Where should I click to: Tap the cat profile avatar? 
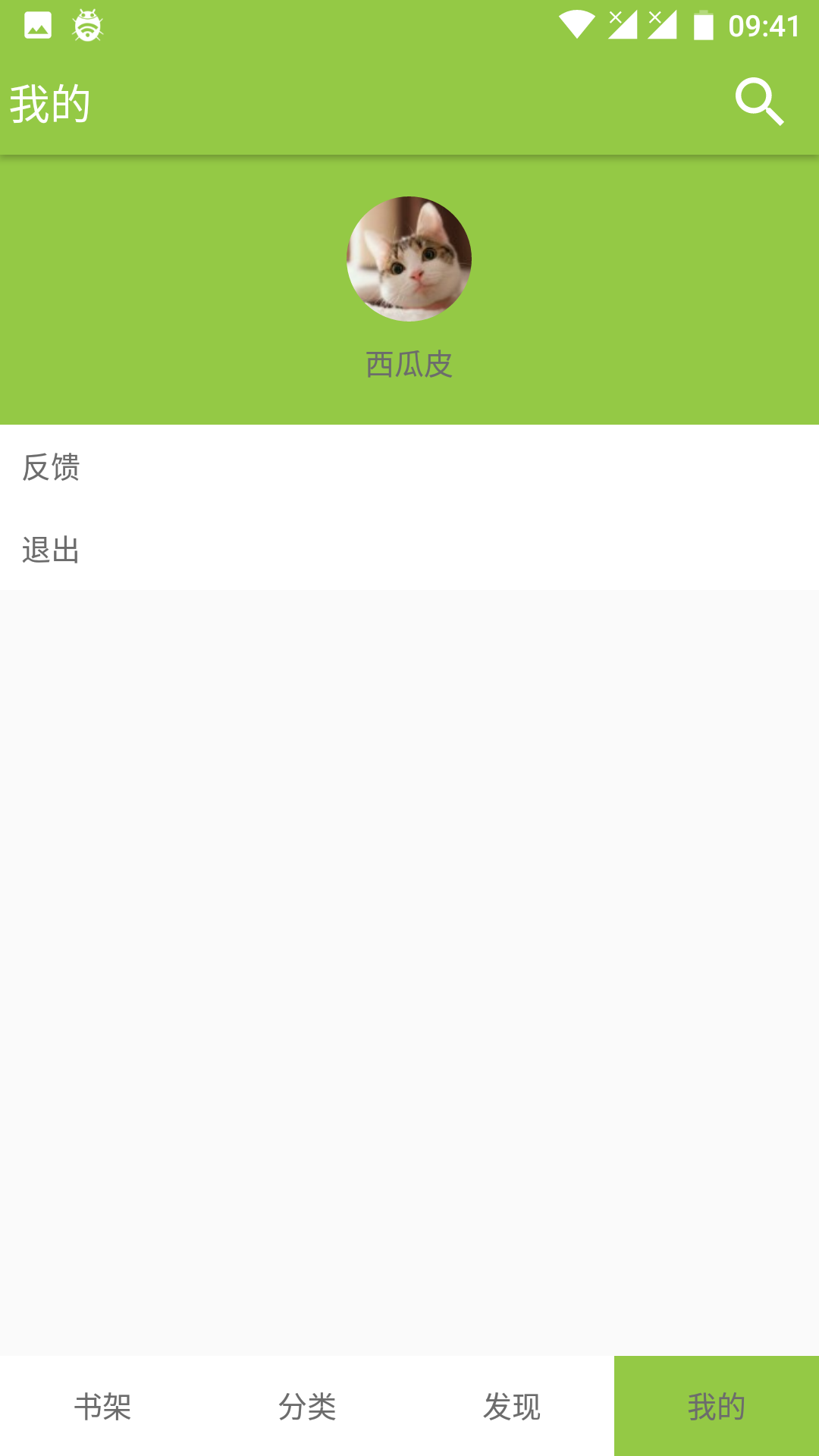[409, 259]
